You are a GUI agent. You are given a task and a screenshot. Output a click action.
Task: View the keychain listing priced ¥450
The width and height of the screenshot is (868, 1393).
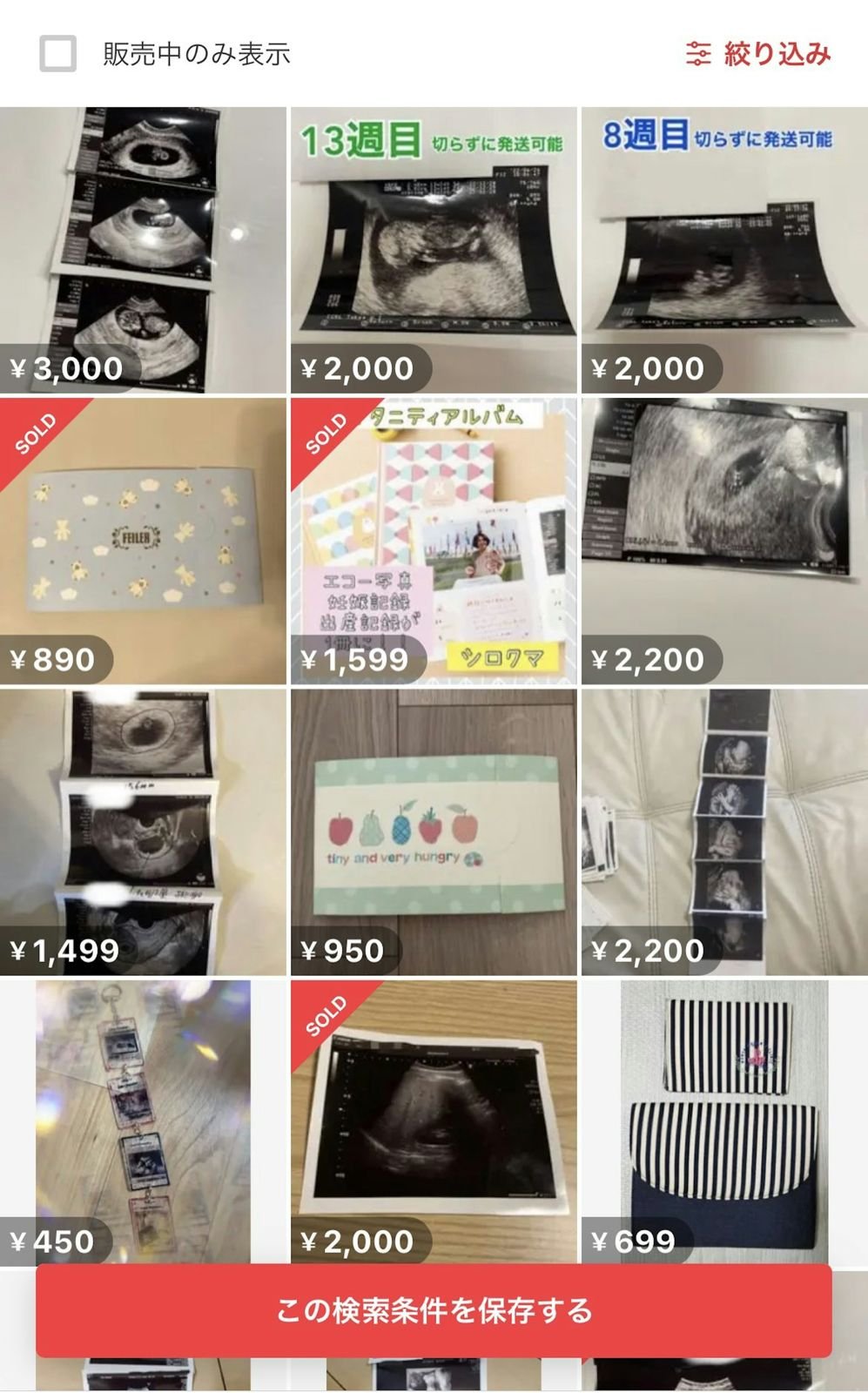143,1122
